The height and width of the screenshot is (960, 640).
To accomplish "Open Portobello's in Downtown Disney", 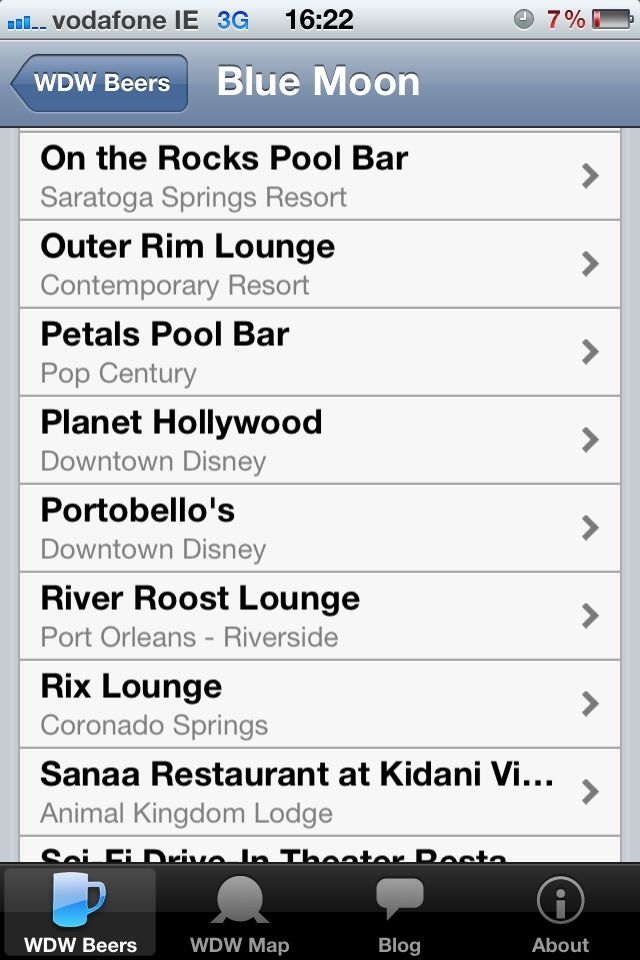I will pos(320,528).
